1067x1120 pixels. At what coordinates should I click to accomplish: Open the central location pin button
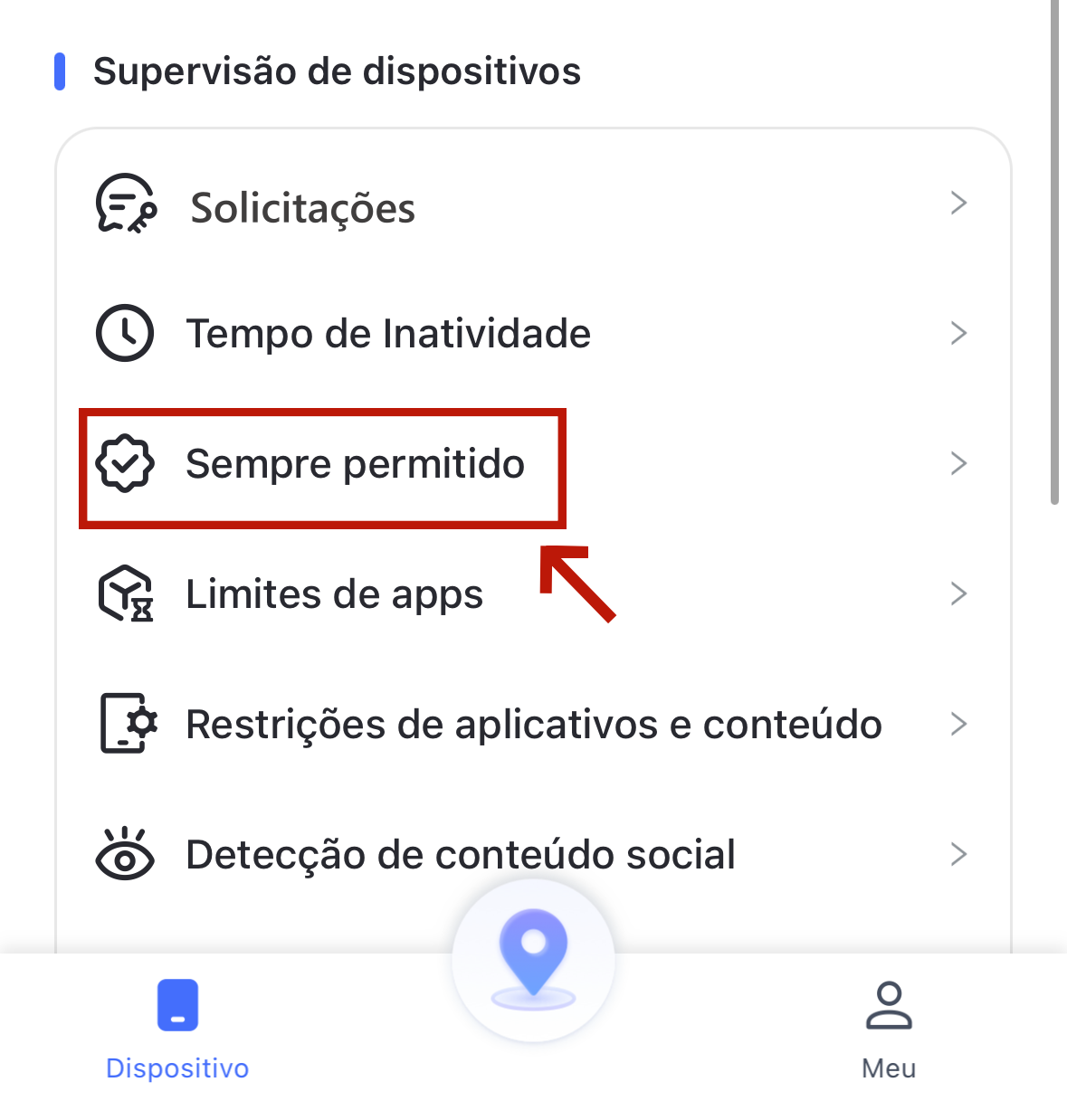coord(533,962)
